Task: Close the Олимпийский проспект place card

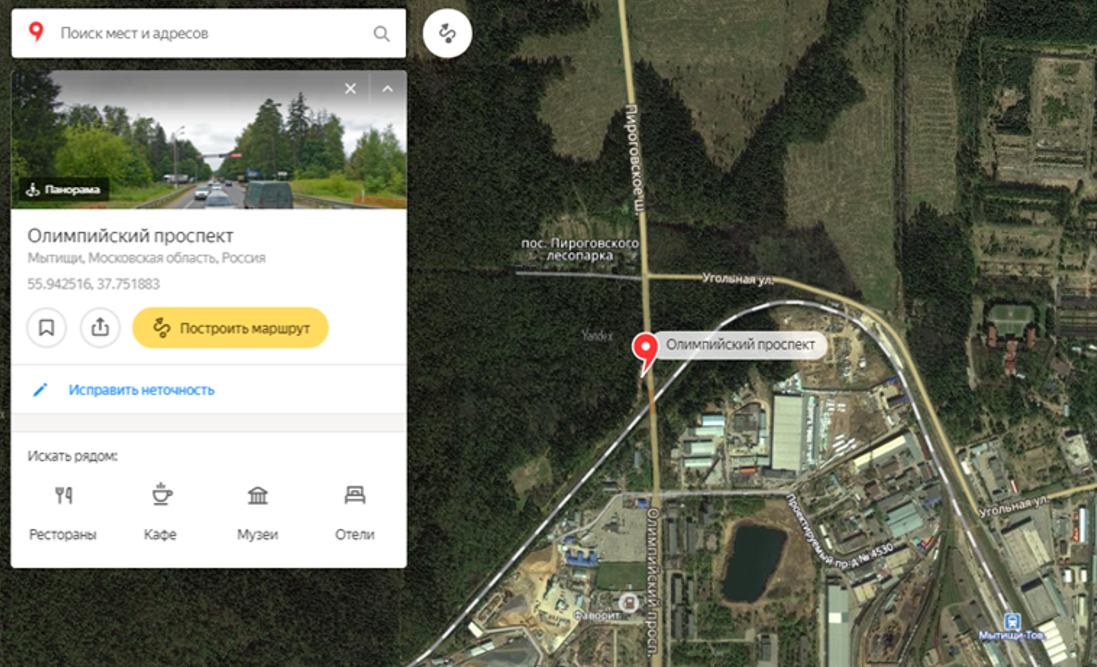Action: point(351,89)
